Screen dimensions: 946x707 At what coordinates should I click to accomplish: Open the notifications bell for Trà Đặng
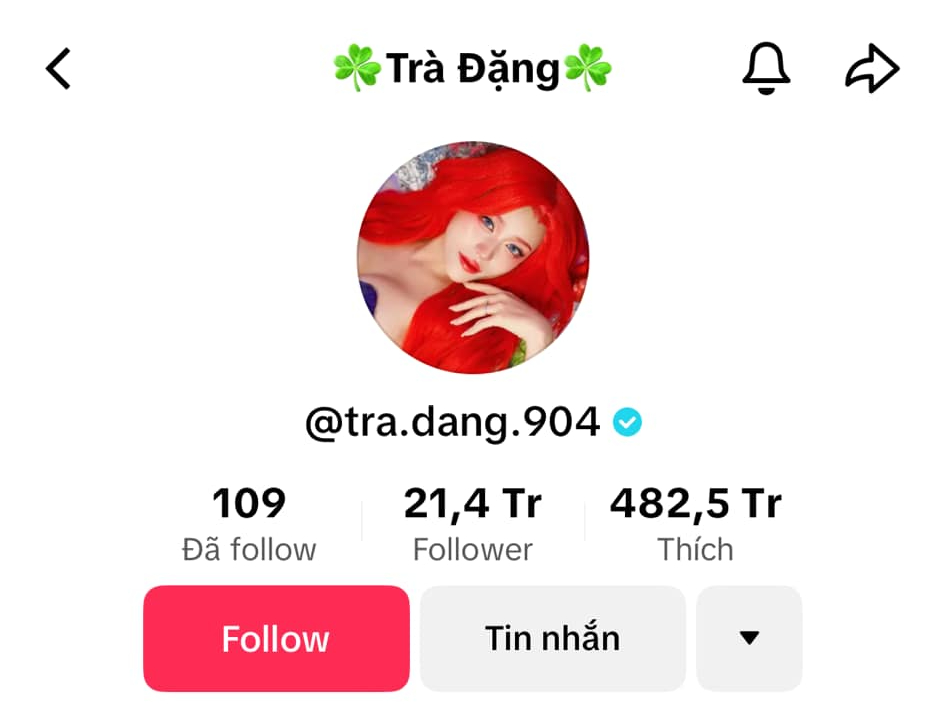coord(766,69)
